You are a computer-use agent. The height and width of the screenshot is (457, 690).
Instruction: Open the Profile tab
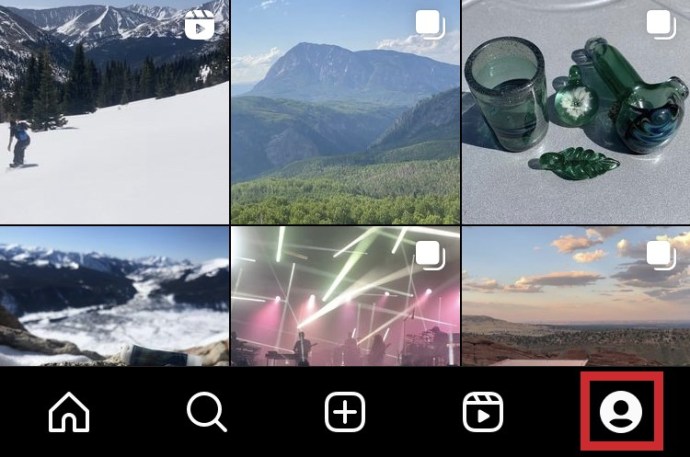point(621,412)
